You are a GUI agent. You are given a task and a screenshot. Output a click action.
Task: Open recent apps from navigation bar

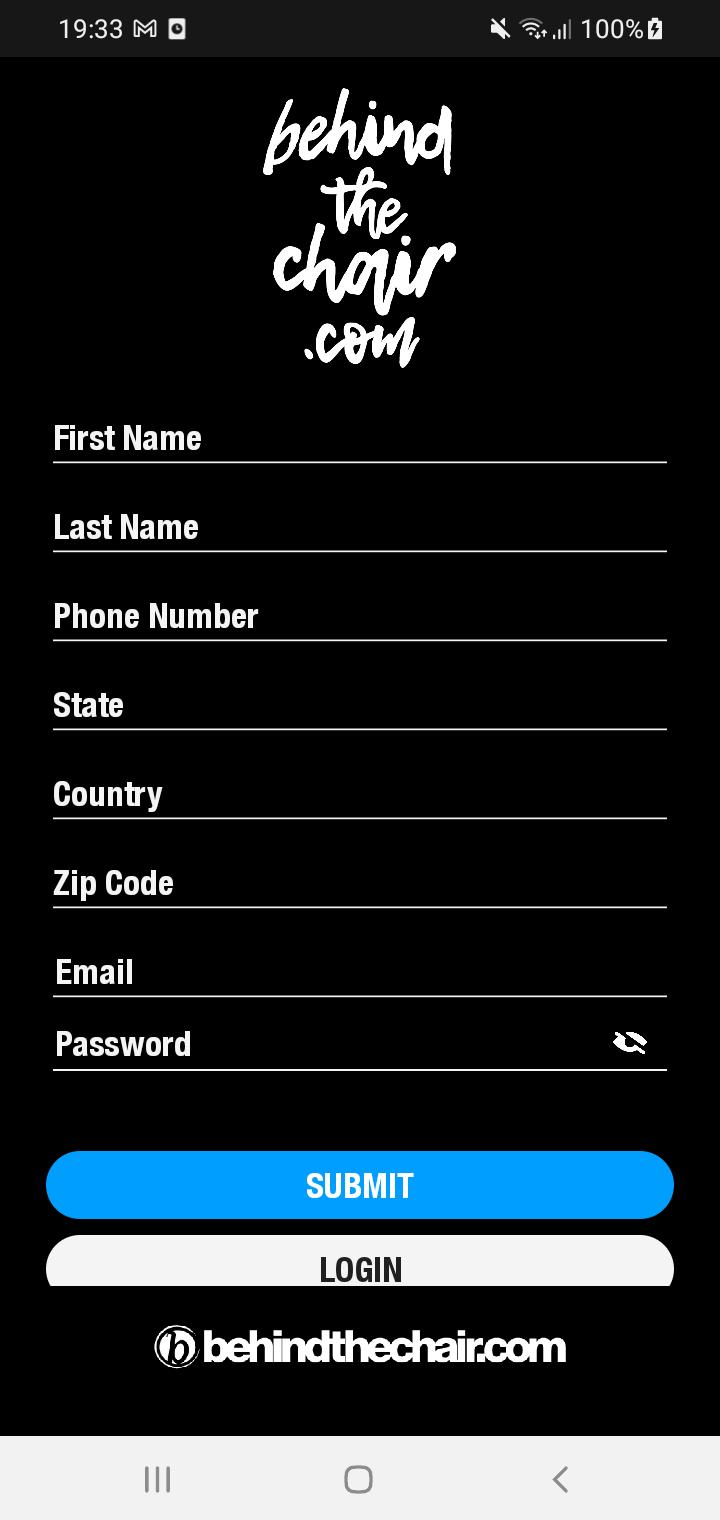158,1479
